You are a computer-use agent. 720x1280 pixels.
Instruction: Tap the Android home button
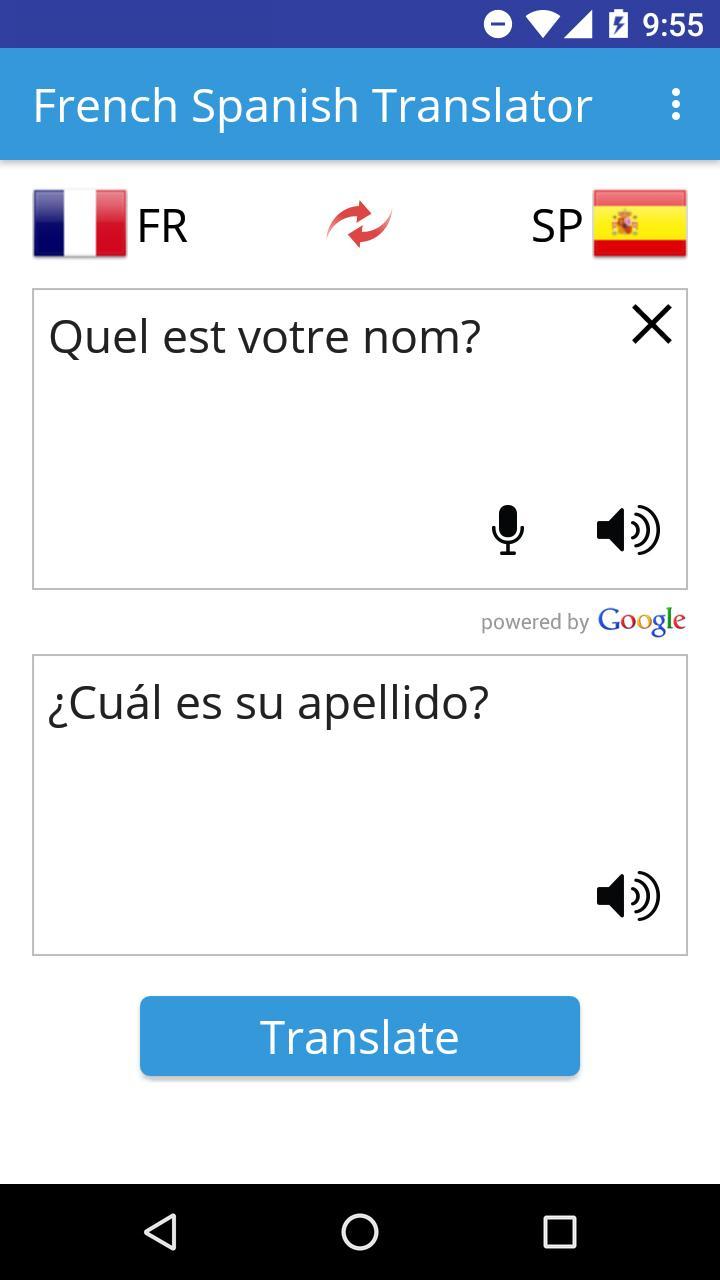pos(360,1231)
